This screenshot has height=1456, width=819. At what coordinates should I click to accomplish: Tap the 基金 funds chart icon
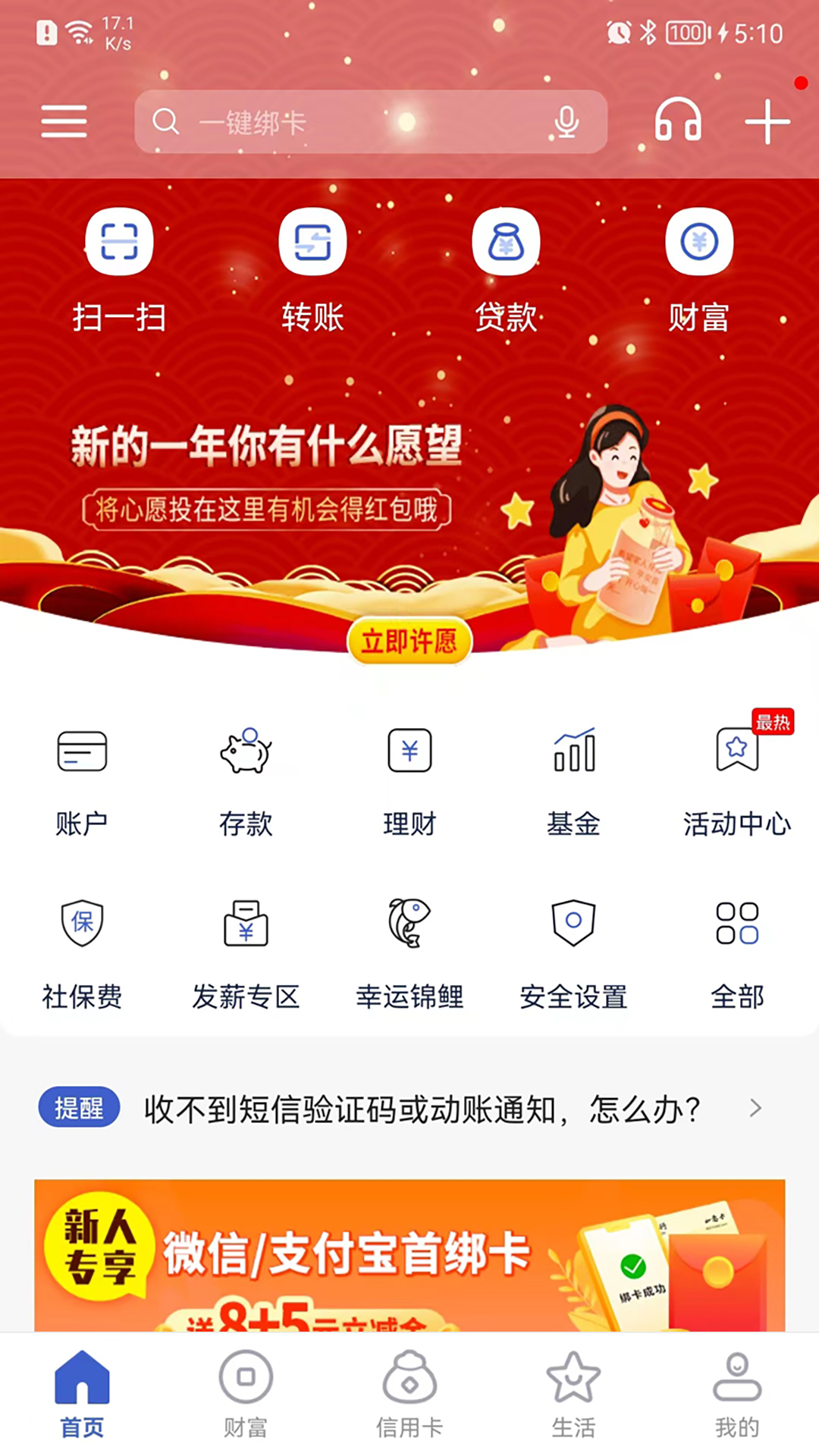(573, 751)
